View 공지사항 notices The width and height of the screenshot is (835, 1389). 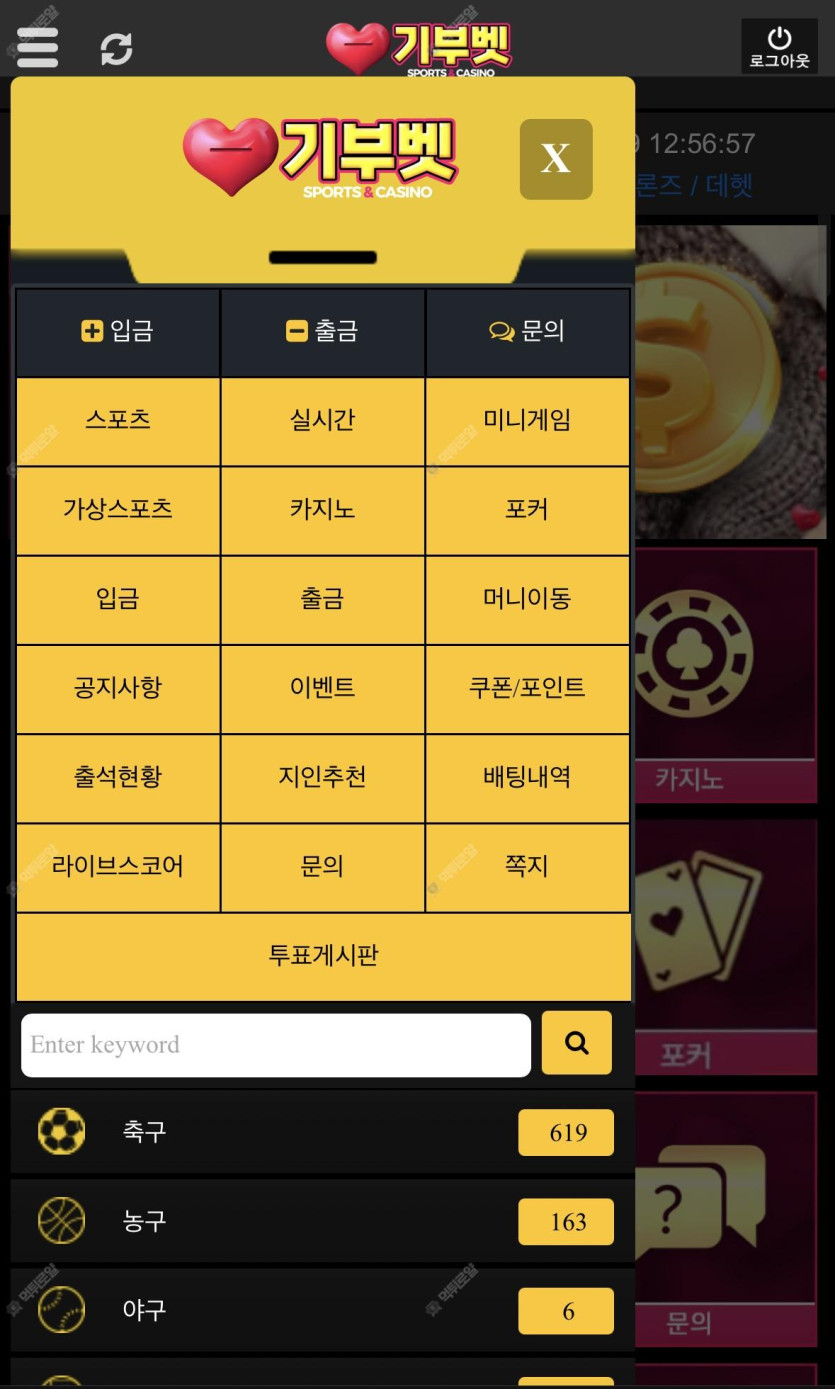coord(118,688)
